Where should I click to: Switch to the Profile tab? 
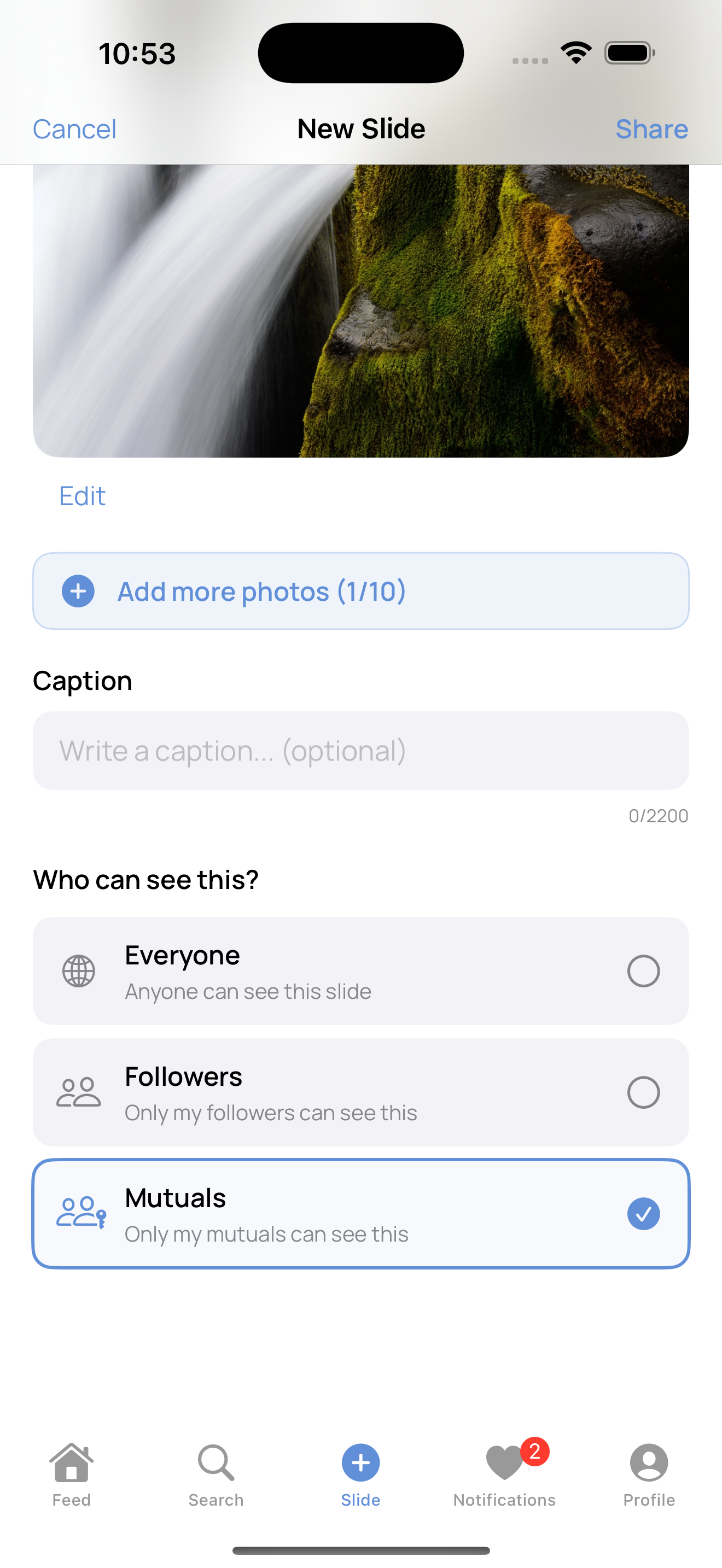coord(649,1473)
